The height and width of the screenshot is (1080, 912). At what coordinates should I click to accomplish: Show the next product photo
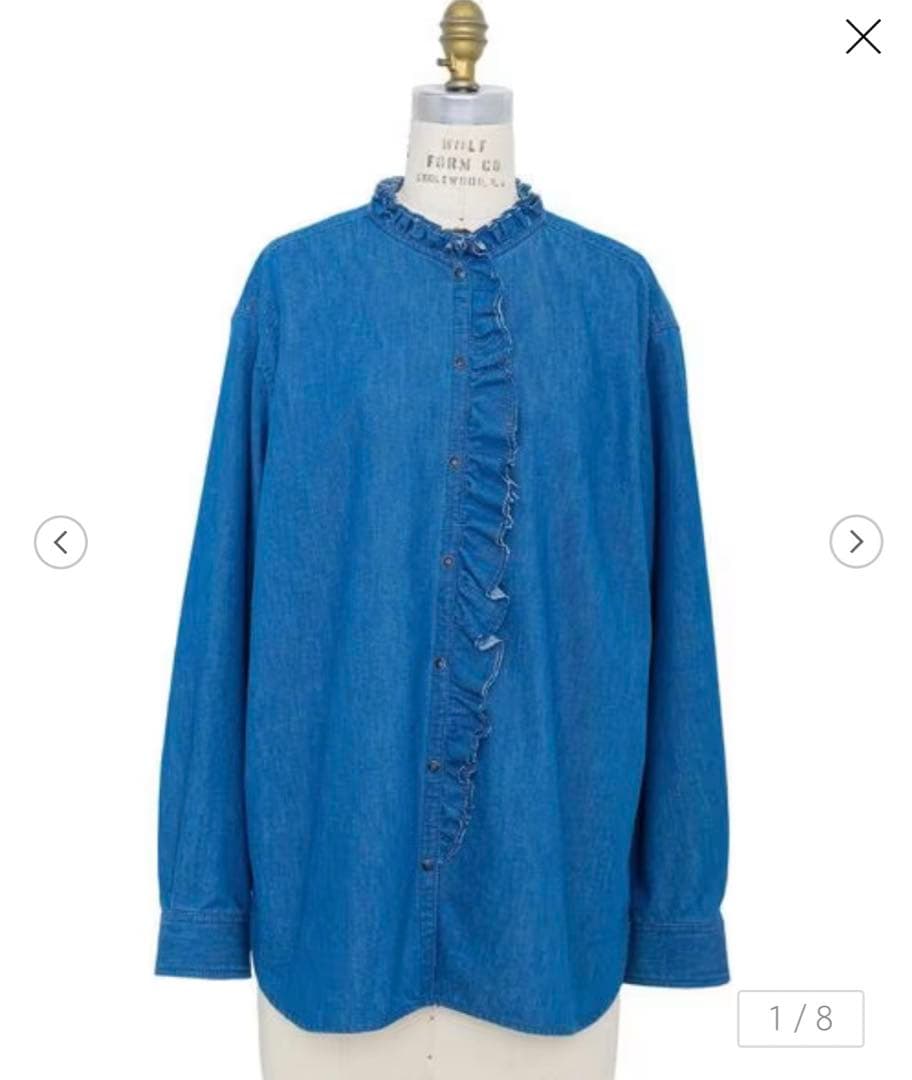pos(855,542)
